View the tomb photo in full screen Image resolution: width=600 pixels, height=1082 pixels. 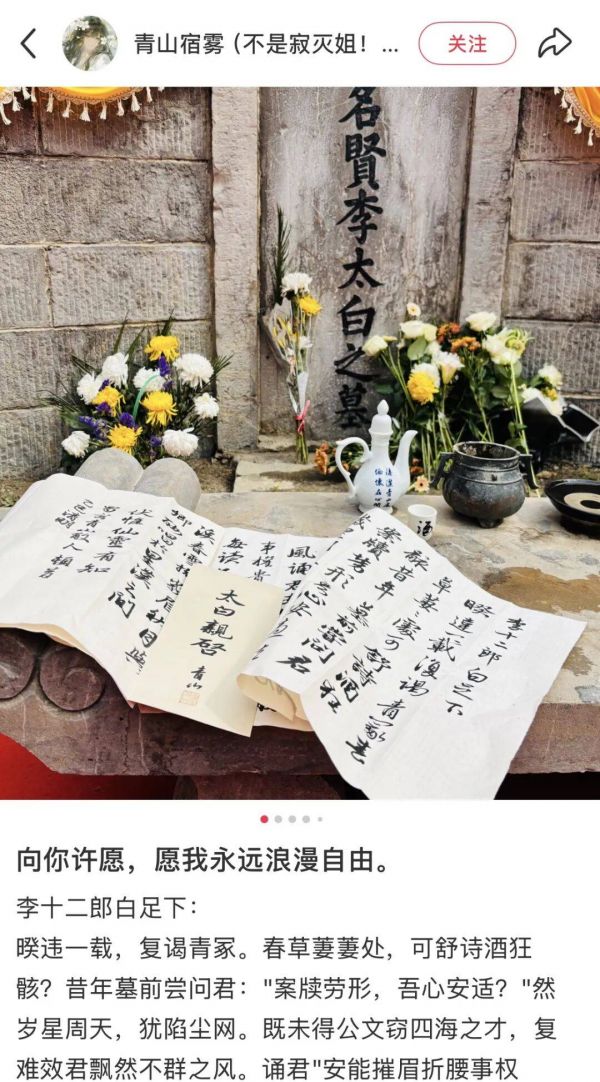[300, 440]
